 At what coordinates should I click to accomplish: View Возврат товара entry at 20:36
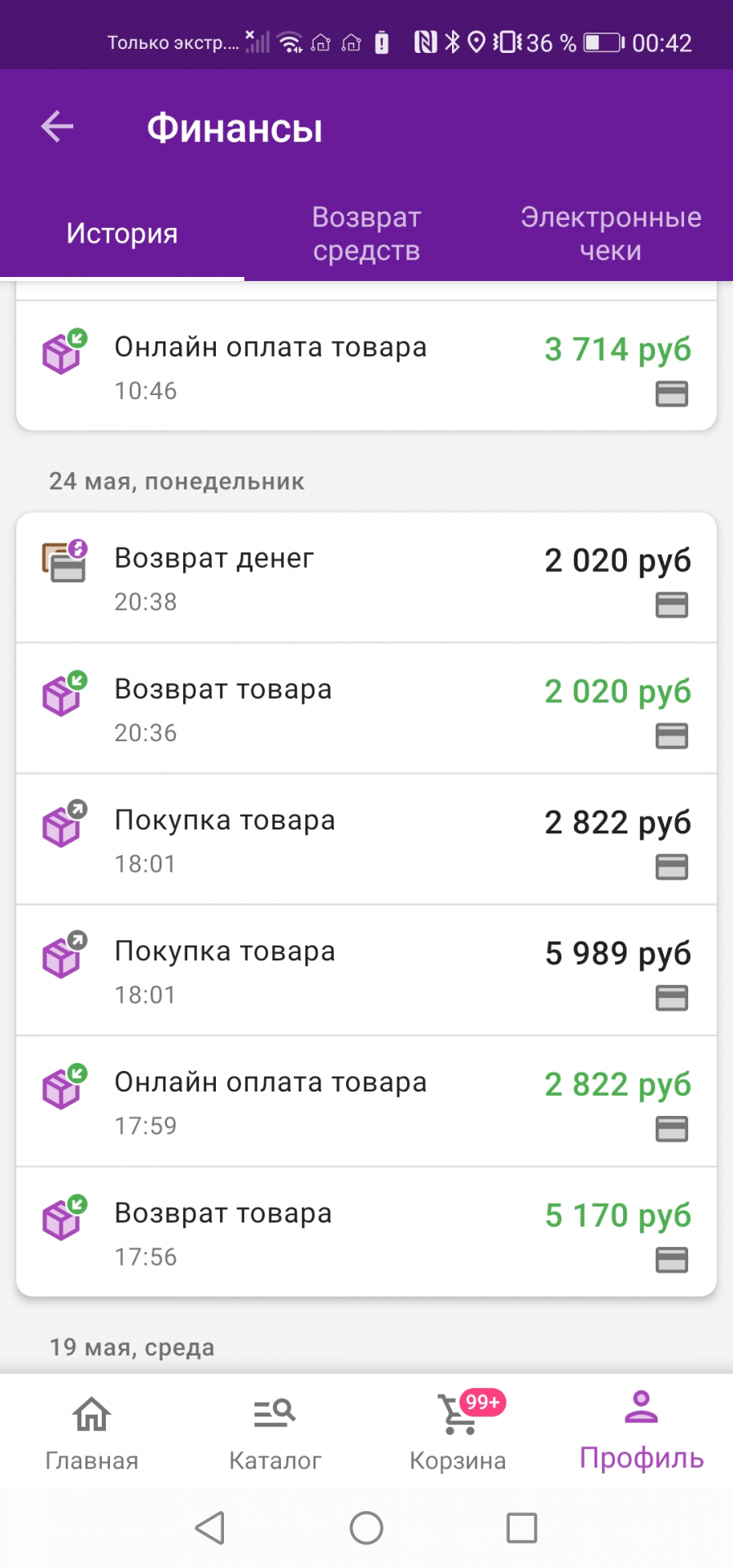click(366, 709)
